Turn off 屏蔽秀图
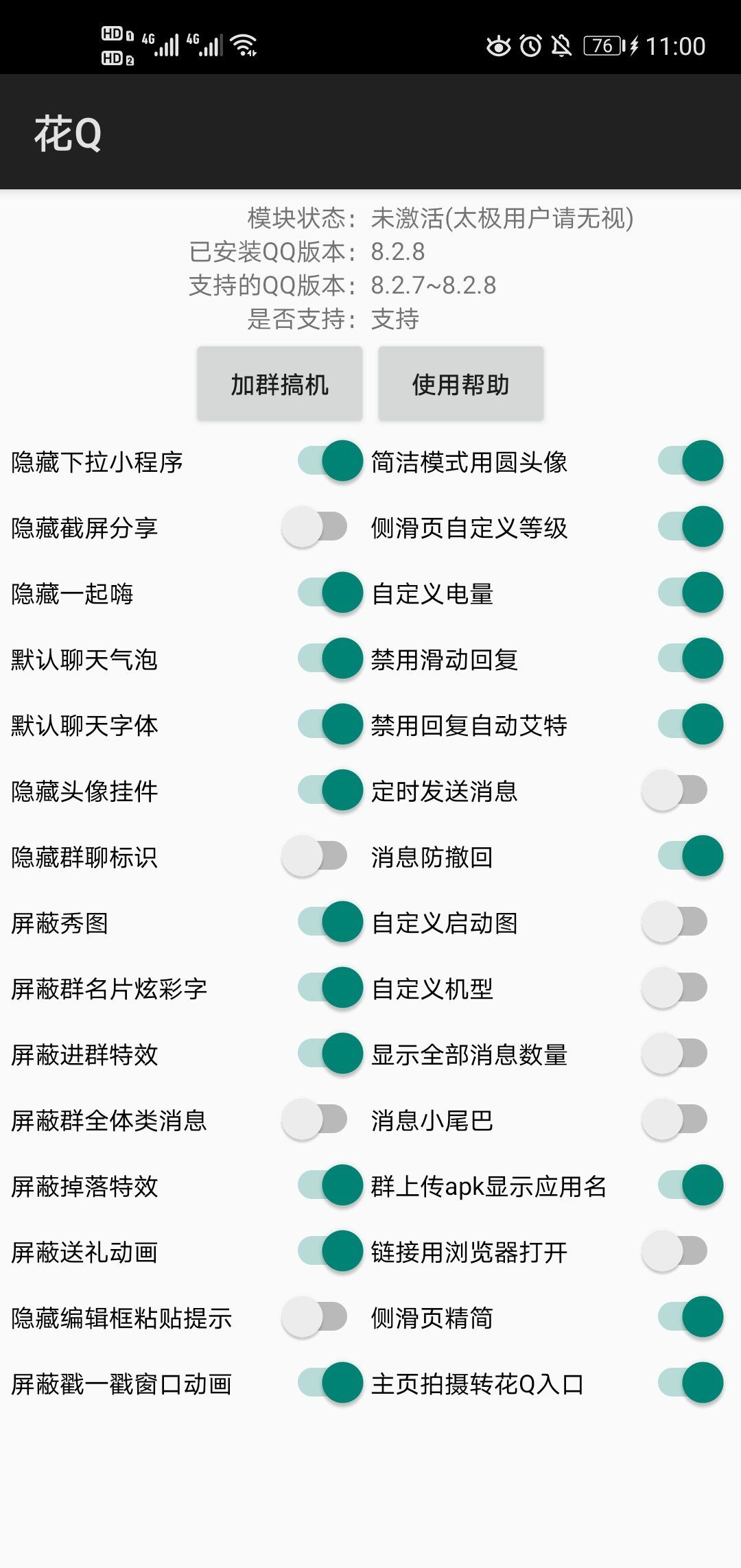Viewport: 741px width, 1568px height. click(x=326, y=923)
